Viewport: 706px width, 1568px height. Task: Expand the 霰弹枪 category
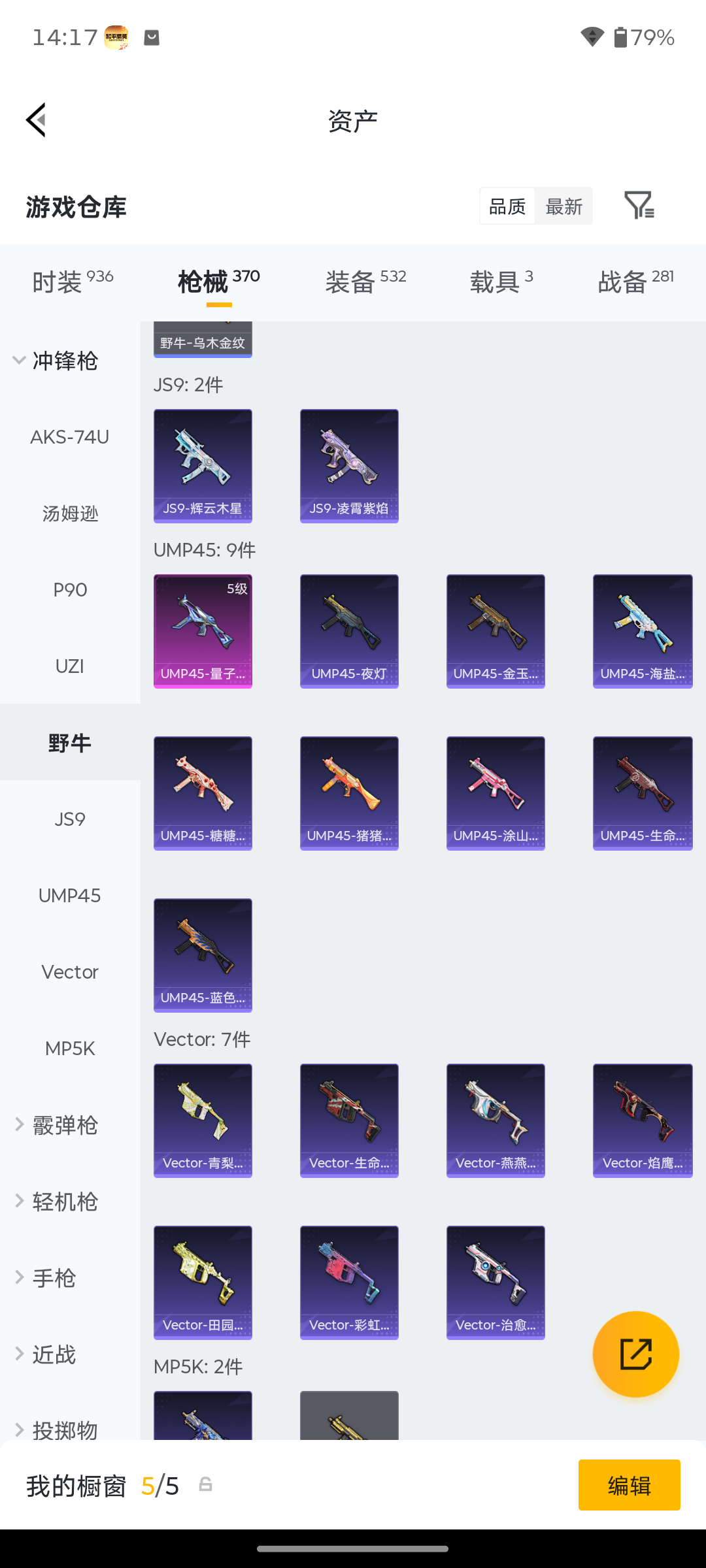pos(58,1125)
